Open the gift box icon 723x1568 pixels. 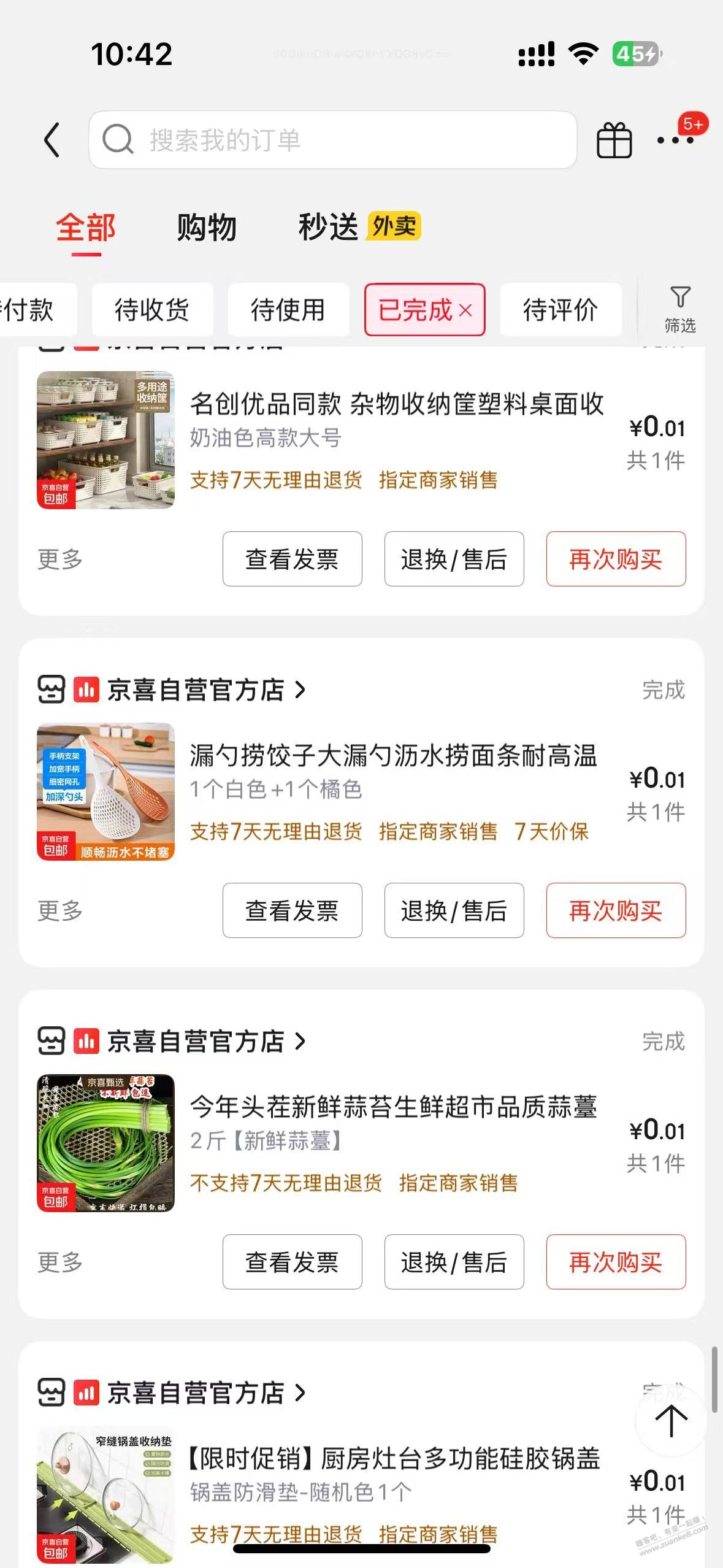[x=614, y=140]
